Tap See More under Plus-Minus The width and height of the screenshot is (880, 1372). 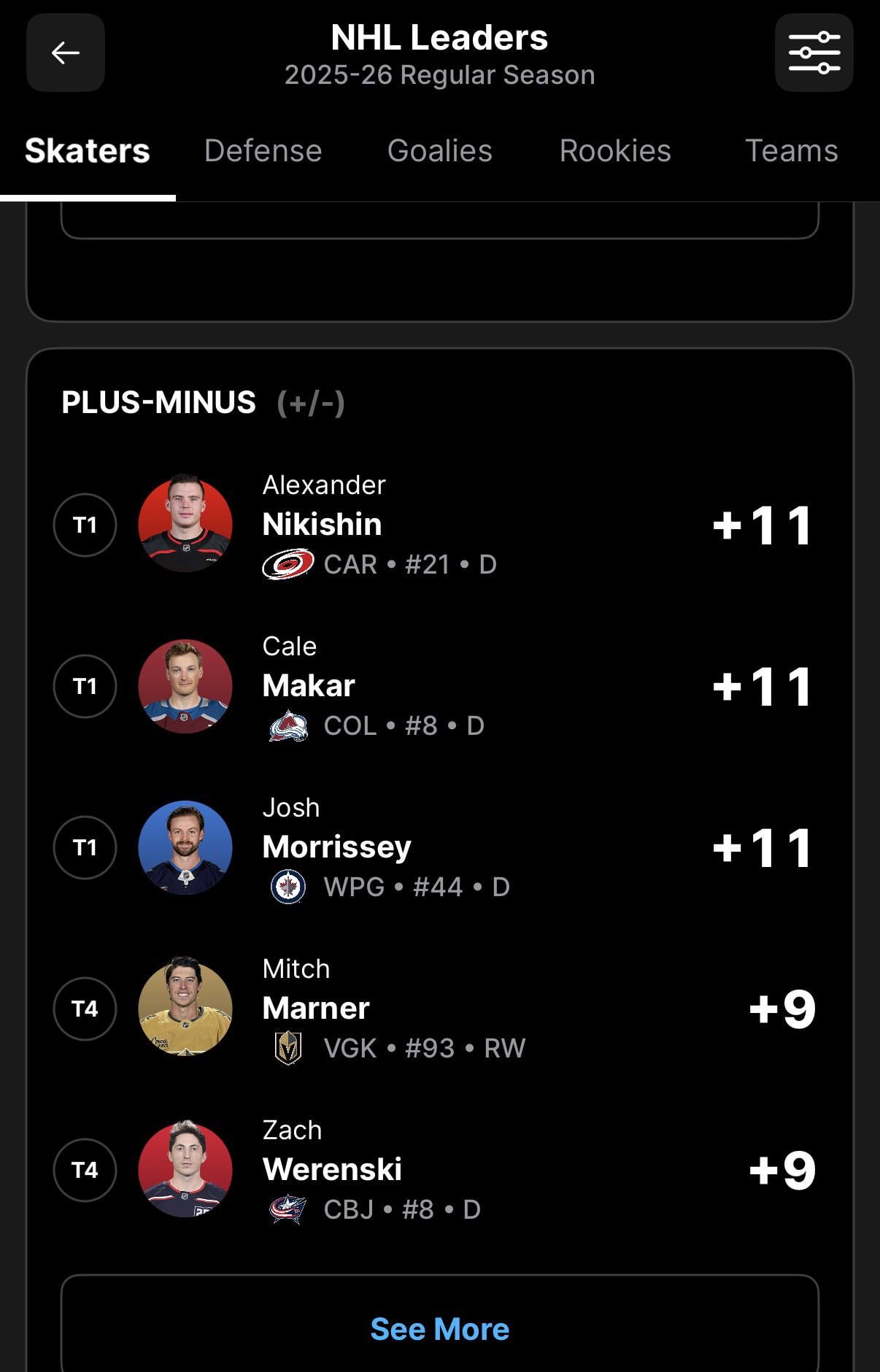[439, 1329]
